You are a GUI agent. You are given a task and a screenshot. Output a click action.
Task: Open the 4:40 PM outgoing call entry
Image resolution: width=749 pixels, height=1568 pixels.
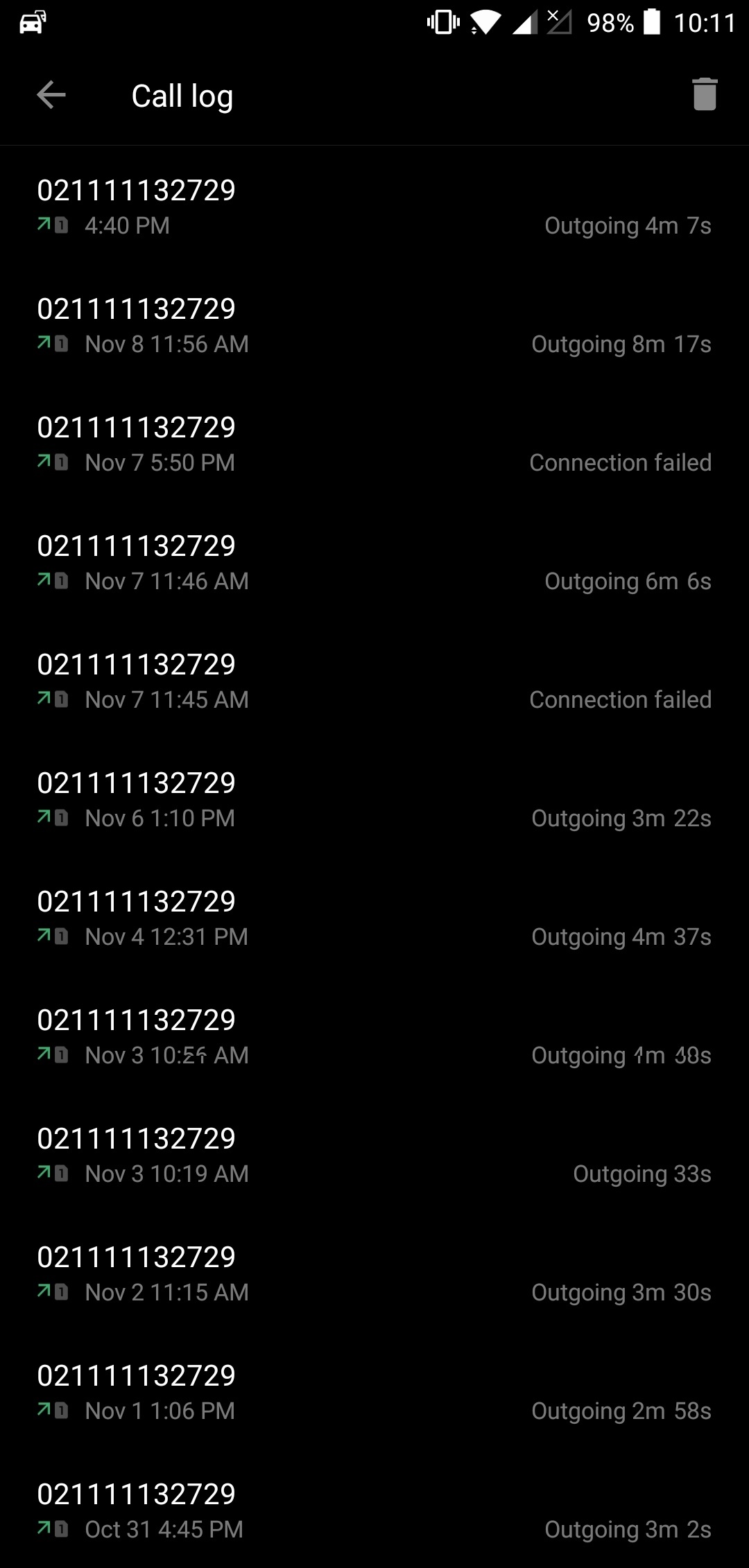[374, 206]
